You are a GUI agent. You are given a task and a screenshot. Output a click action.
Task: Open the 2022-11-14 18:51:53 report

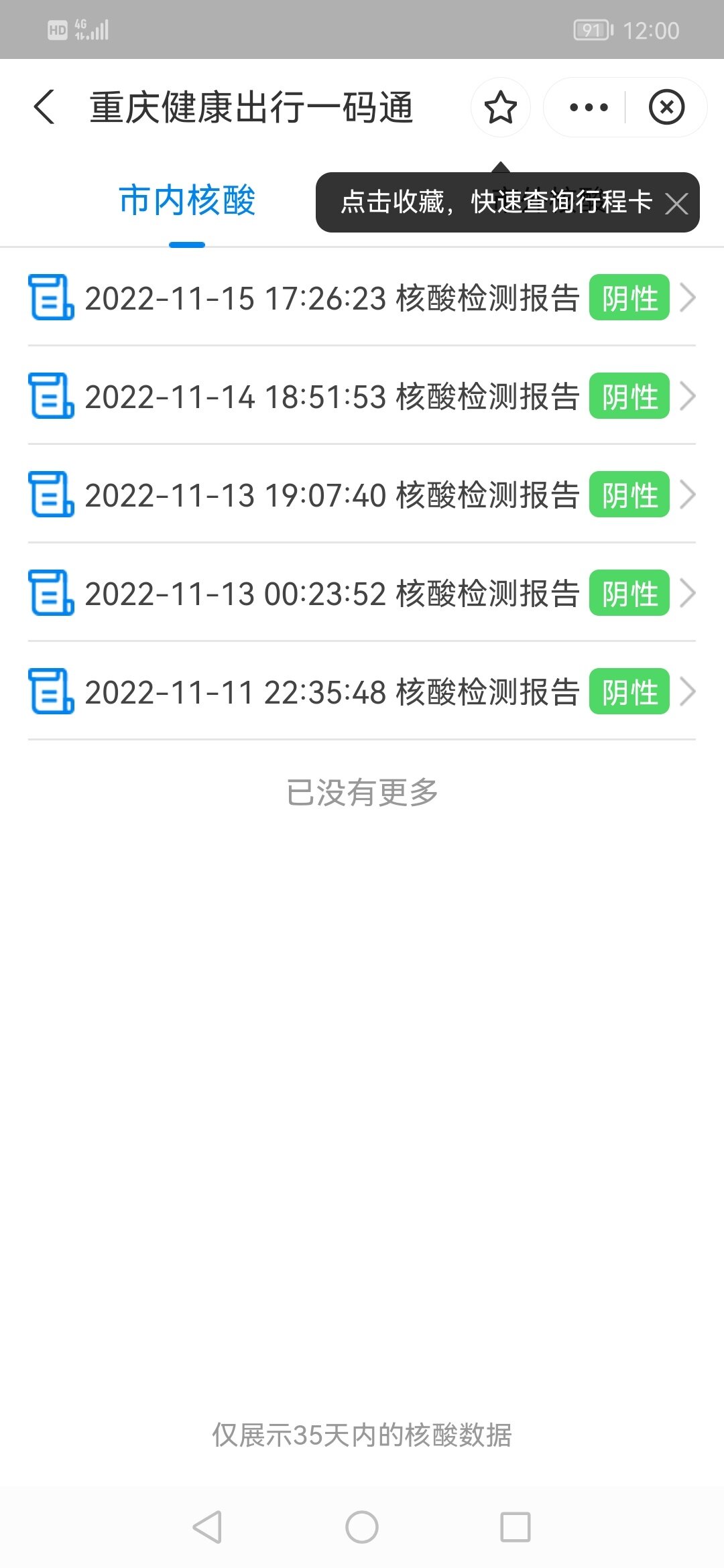[362, 396]
